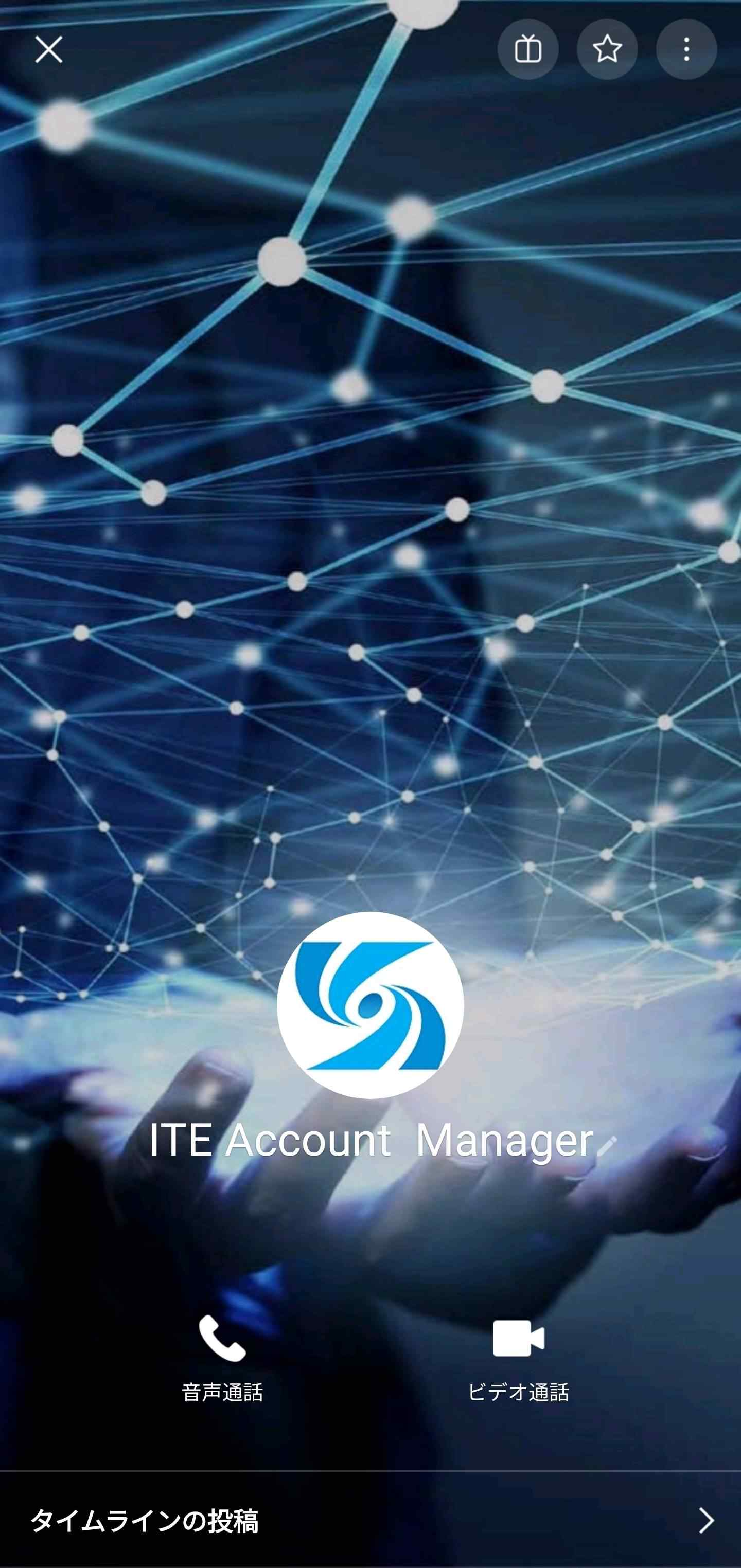The image size is (741, 1568).
Task: Edit the ITE Account Manager display name
Action: [606, 1147]
